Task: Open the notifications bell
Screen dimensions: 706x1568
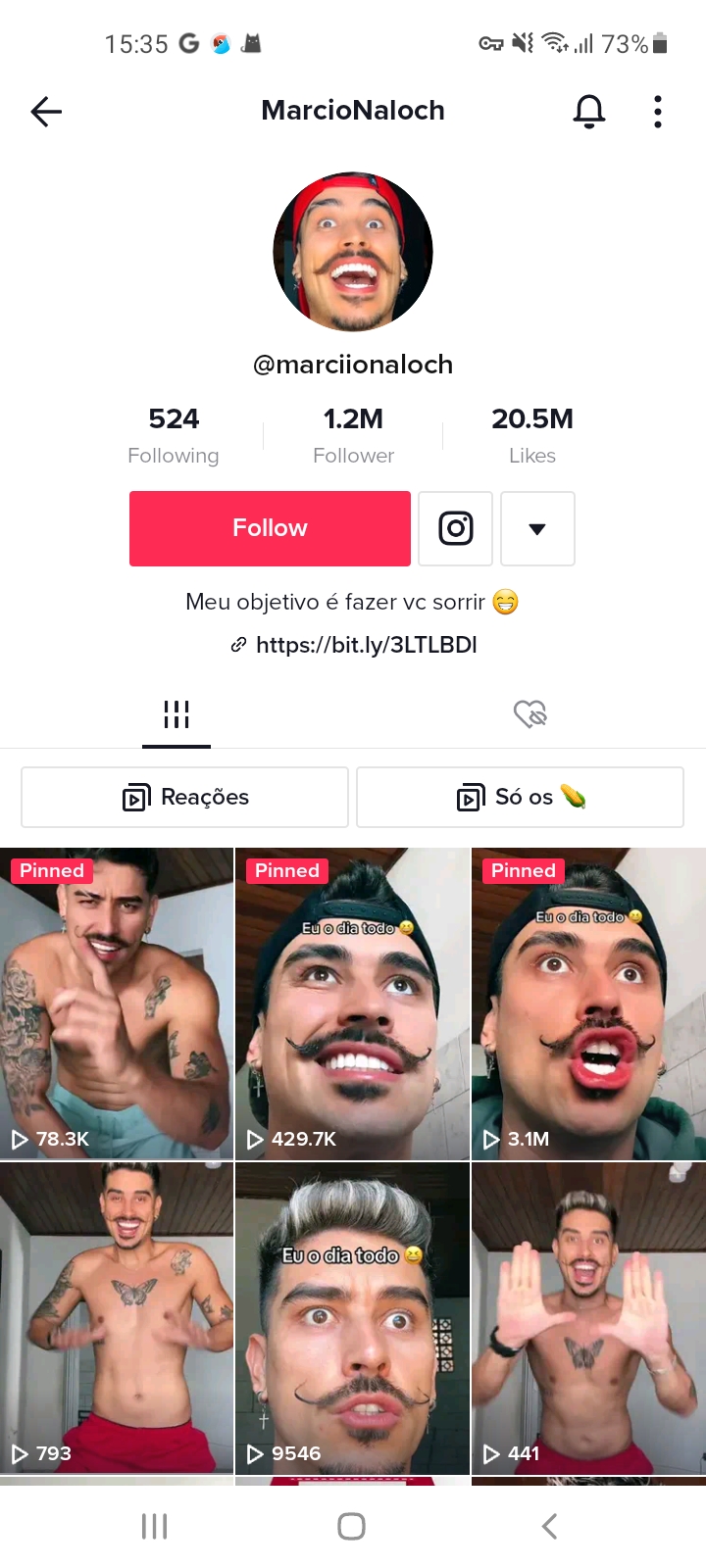Action: [x=588, y=112]
